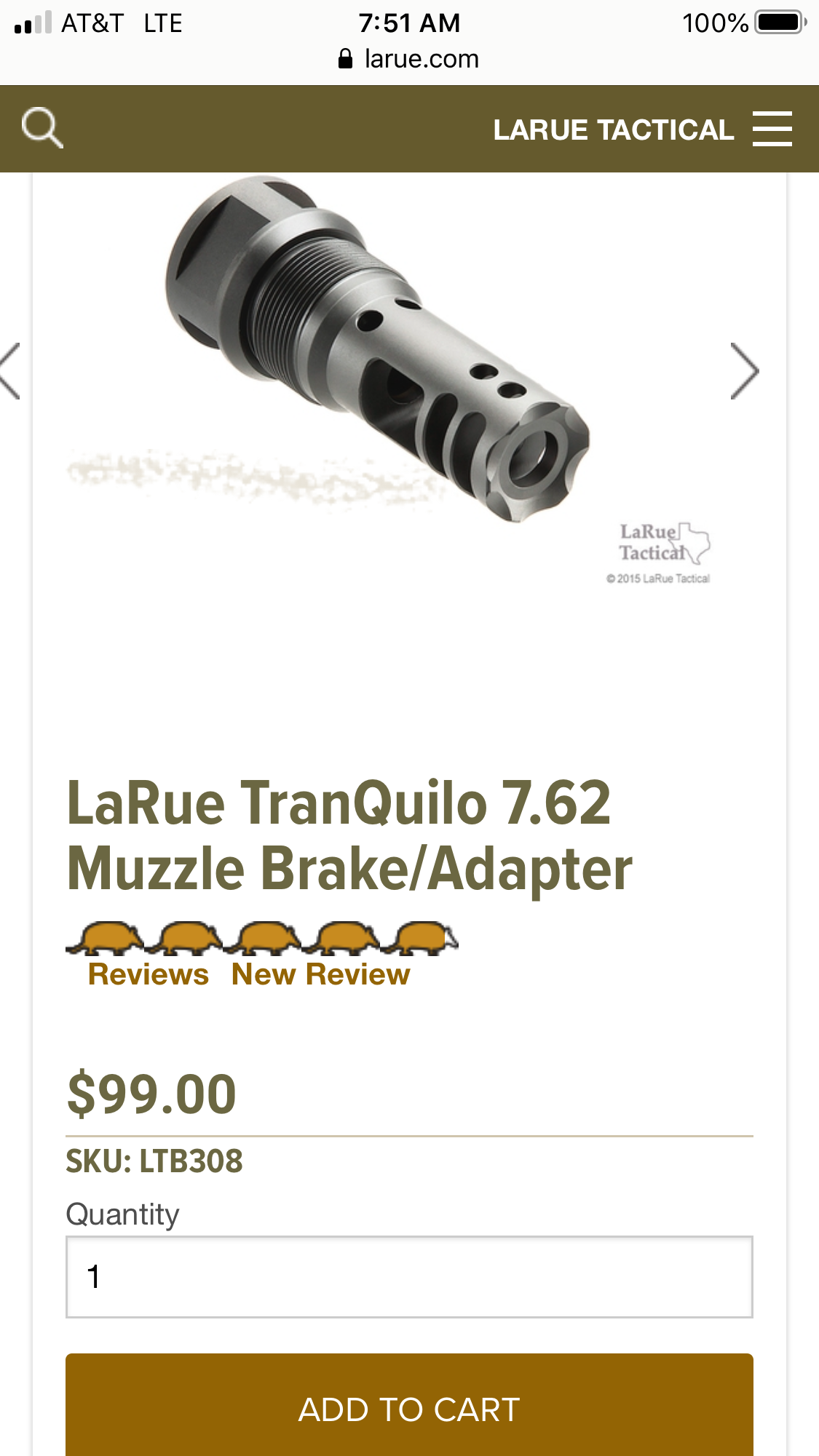Open the Reviews link
Screen dimensions: 819x1456
[148, 974]
